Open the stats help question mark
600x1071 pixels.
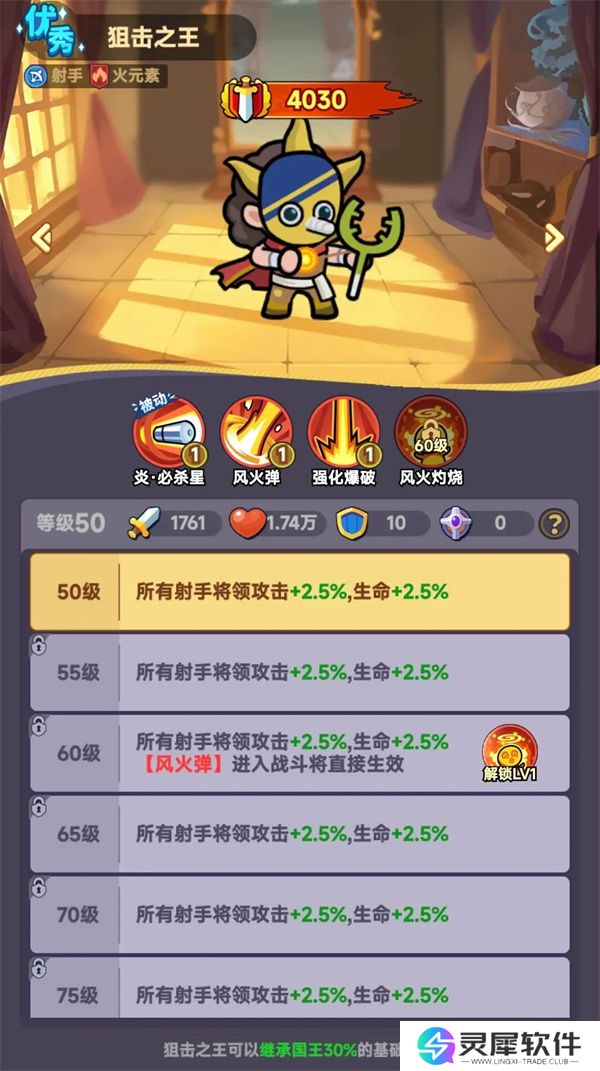(553, 523)
